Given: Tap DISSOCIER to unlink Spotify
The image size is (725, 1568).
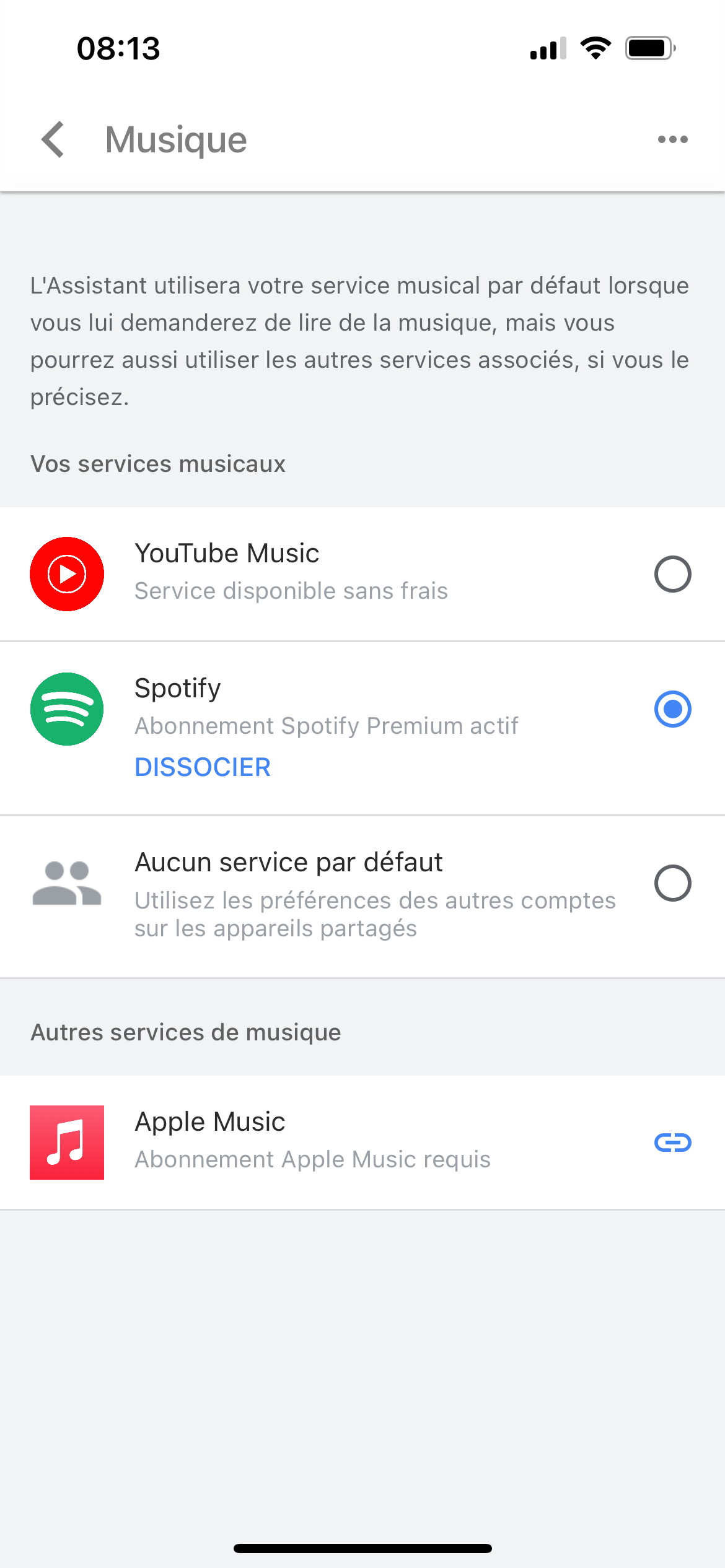Looking at the screenshot, I should (203, 767).
